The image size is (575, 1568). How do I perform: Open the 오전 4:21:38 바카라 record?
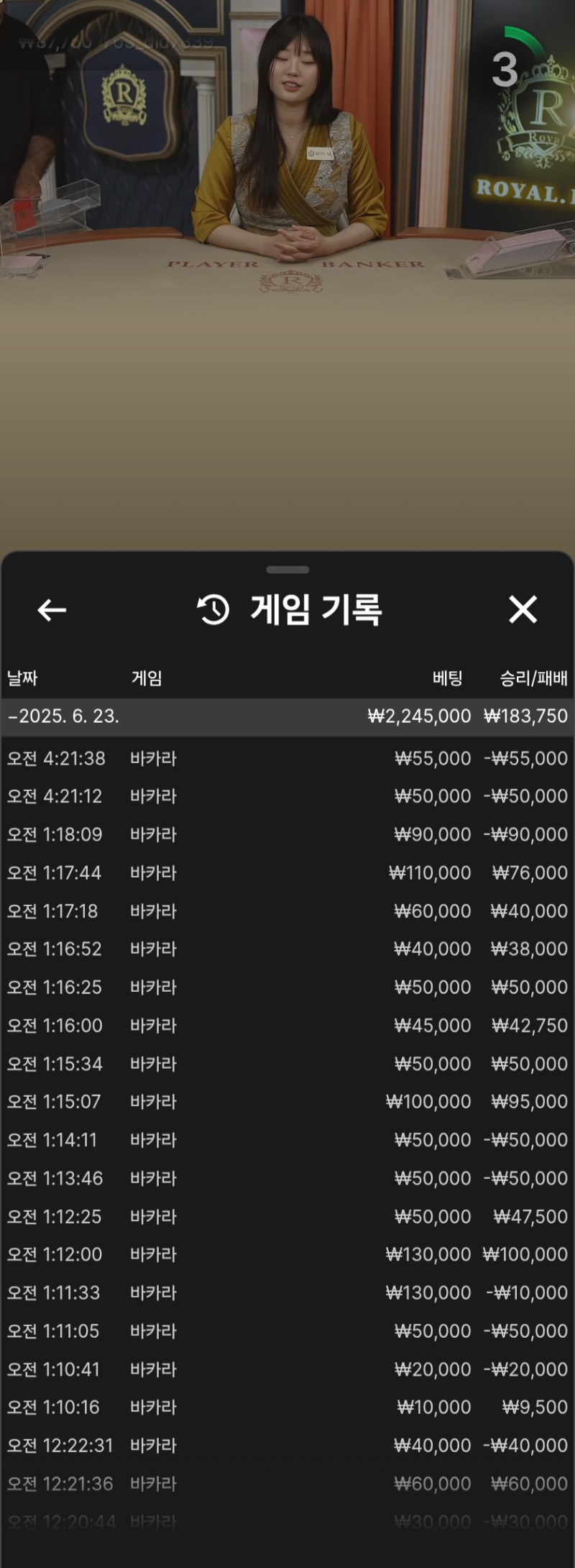click(287, 758)
